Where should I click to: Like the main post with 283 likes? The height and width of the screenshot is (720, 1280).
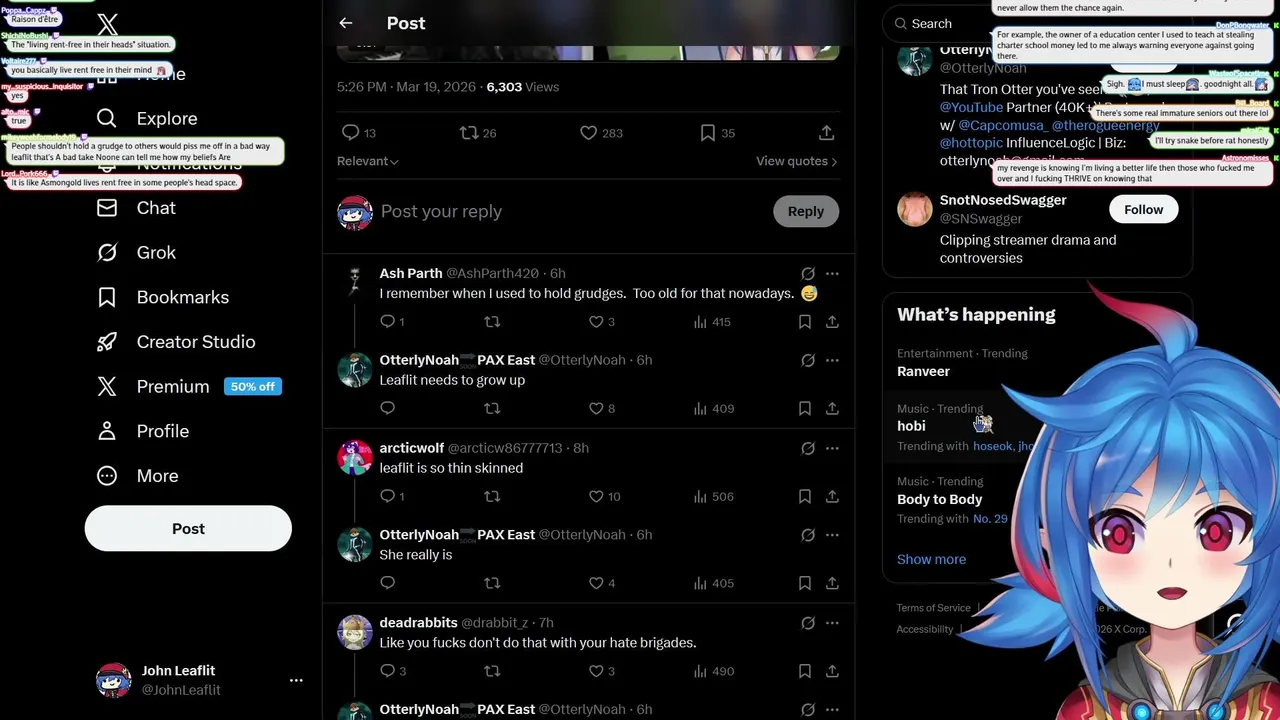coord(589,133)
